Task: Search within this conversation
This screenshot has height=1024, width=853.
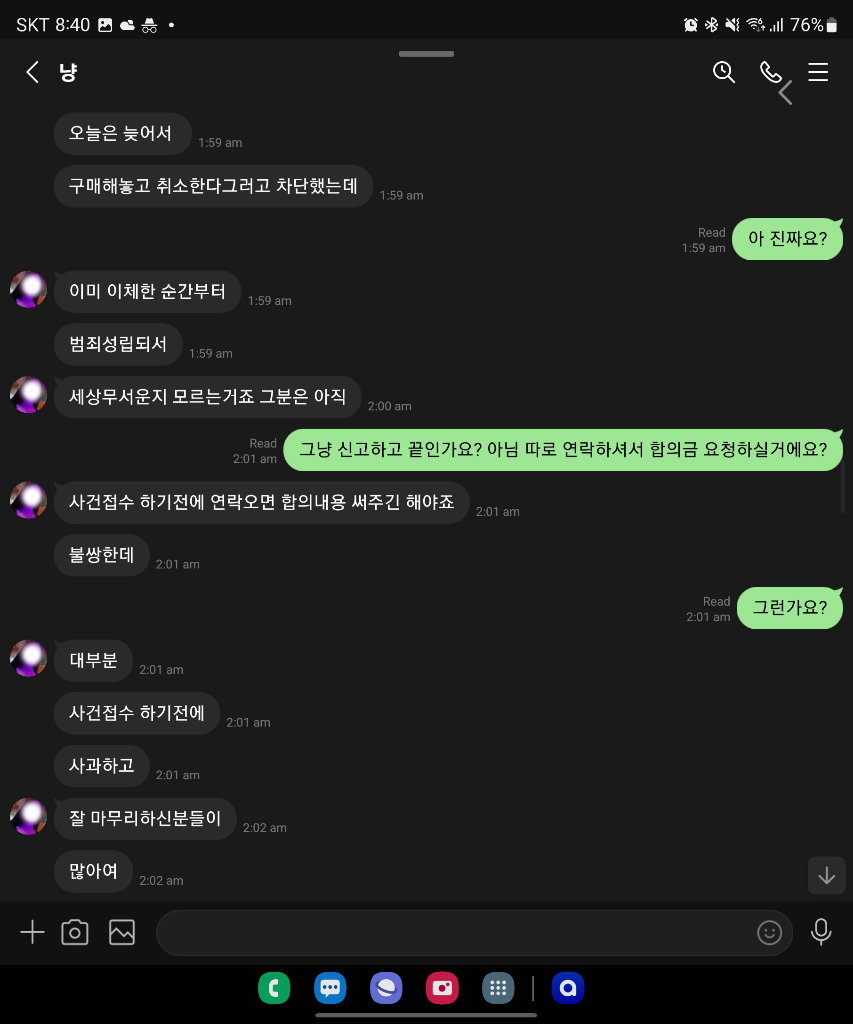Action: point(723,72)
